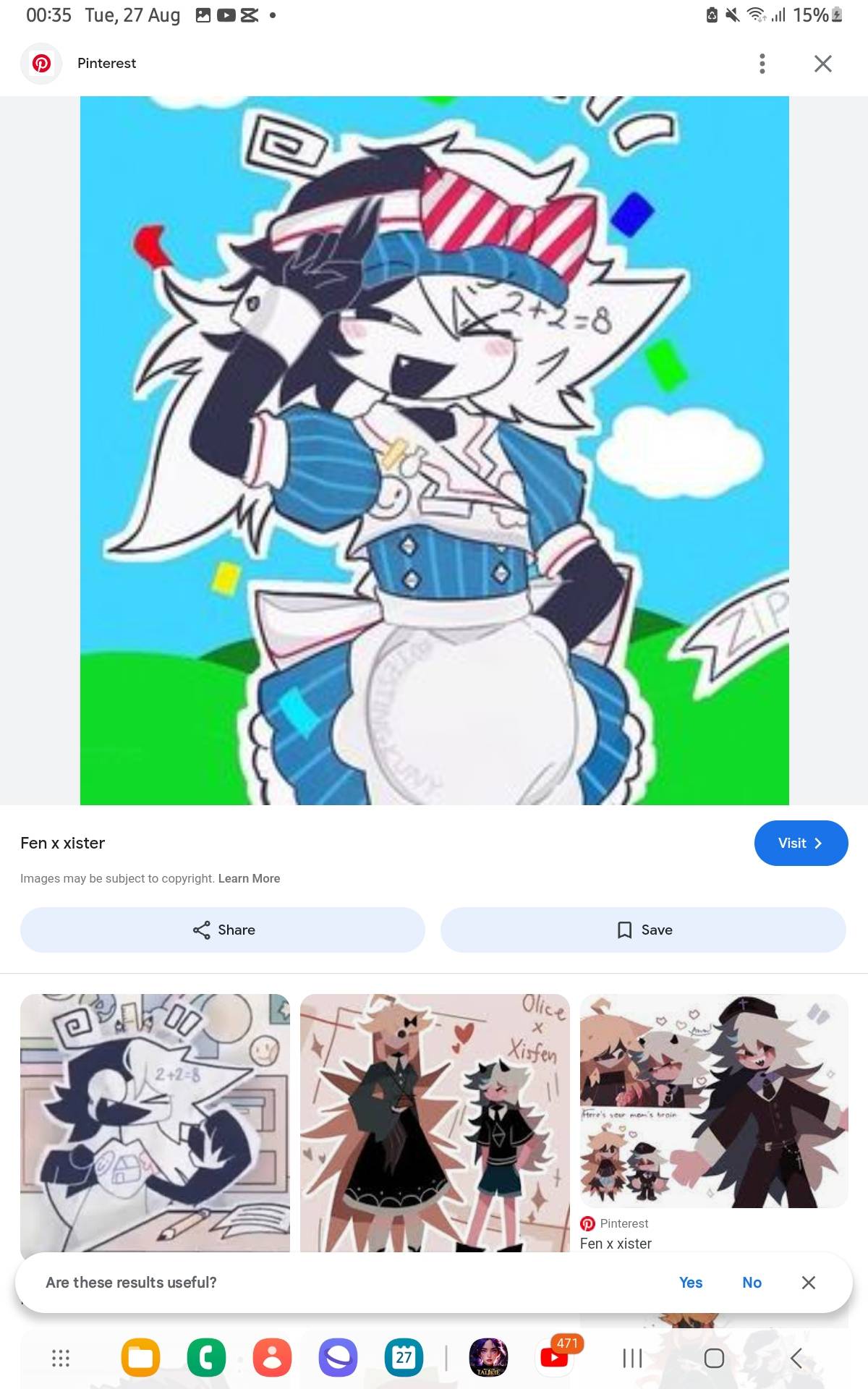Screen dimensions: 868x1389
Task: Open the black-and-white 2+2=8 sketch thumbnail
Action: (x=155, y=1121)
